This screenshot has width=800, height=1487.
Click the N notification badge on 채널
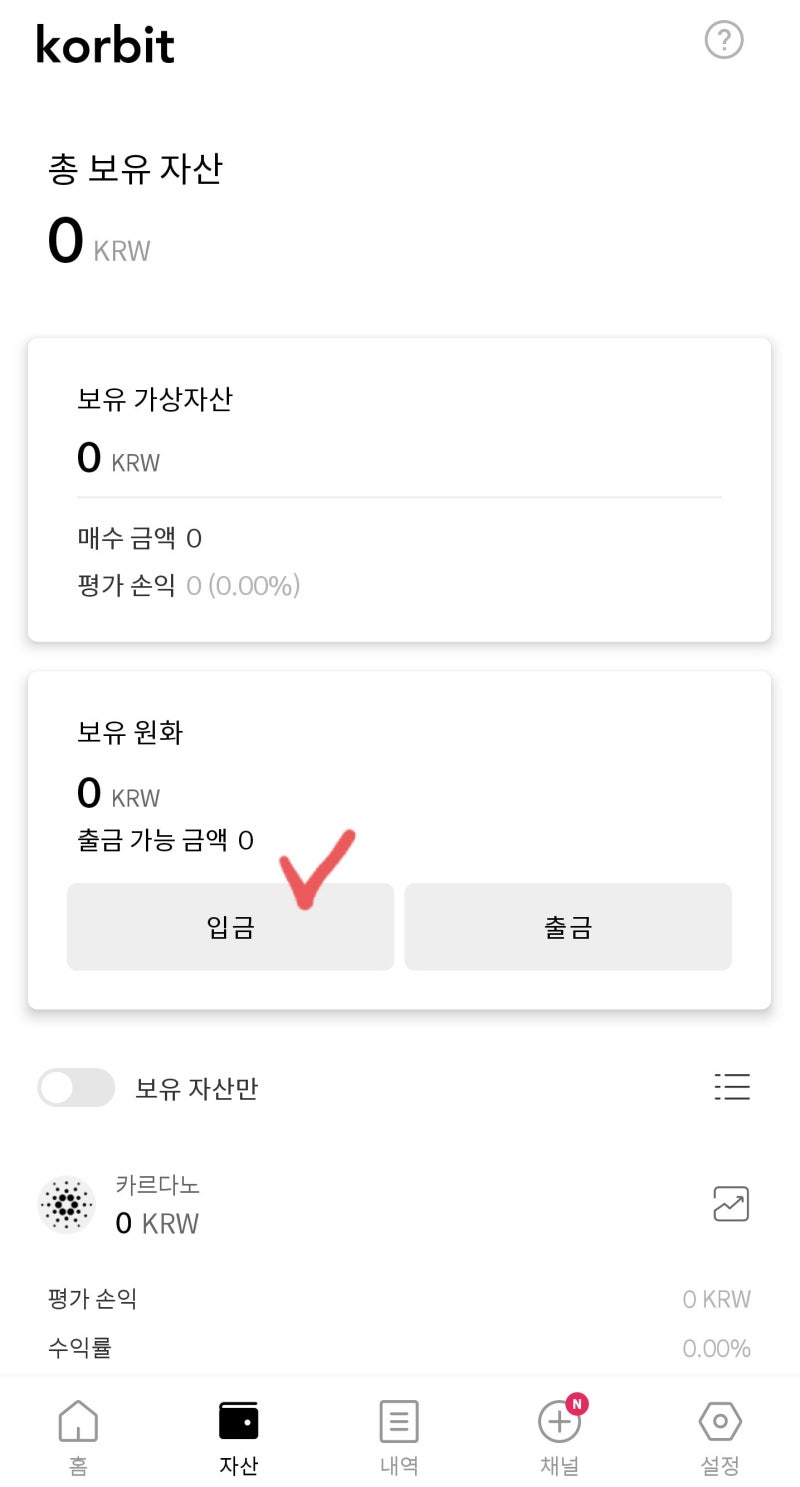[577, 1404]
